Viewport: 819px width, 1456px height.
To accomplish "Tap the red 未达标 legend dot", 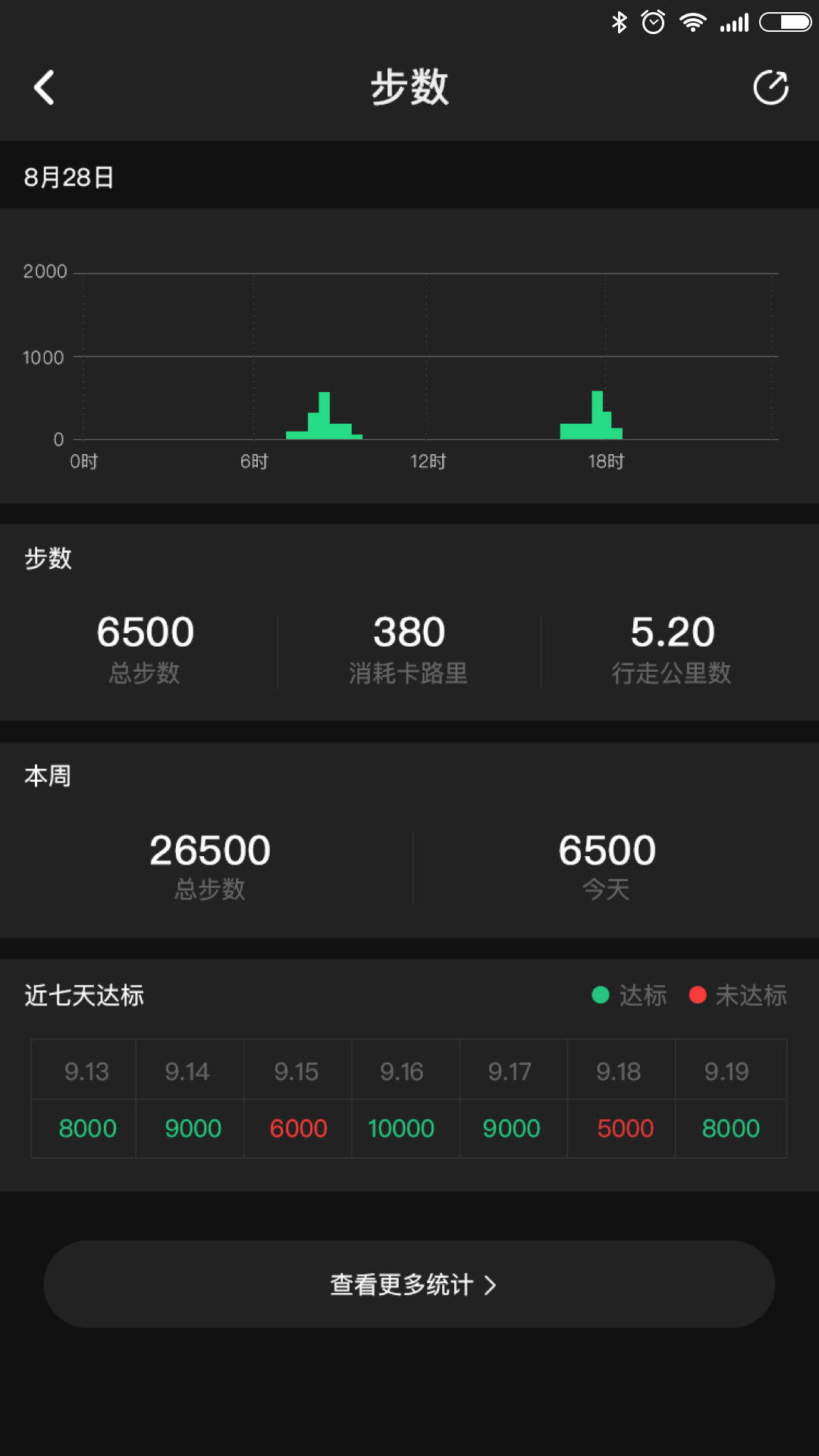I will (698, 994).
